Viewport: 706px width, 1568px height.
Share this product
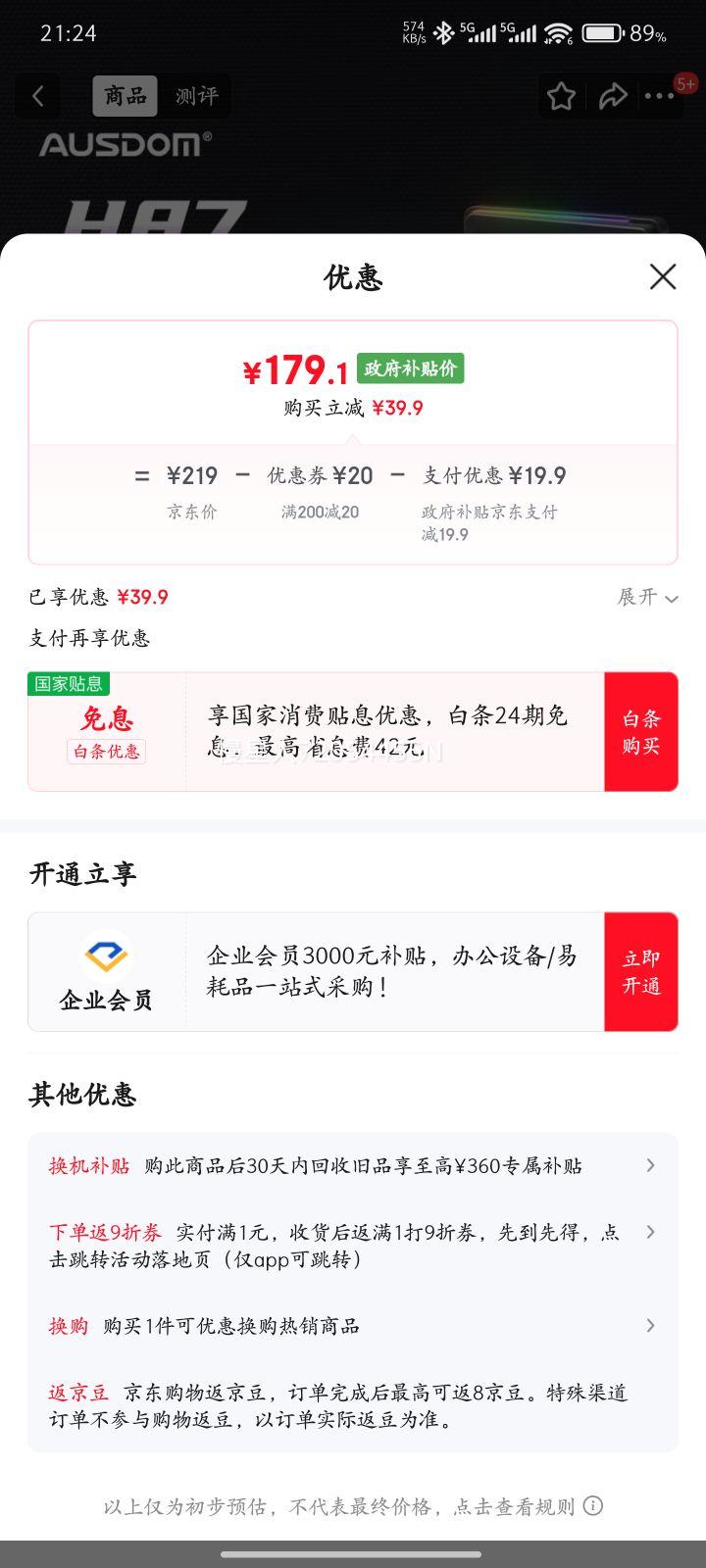click(613, 96)
